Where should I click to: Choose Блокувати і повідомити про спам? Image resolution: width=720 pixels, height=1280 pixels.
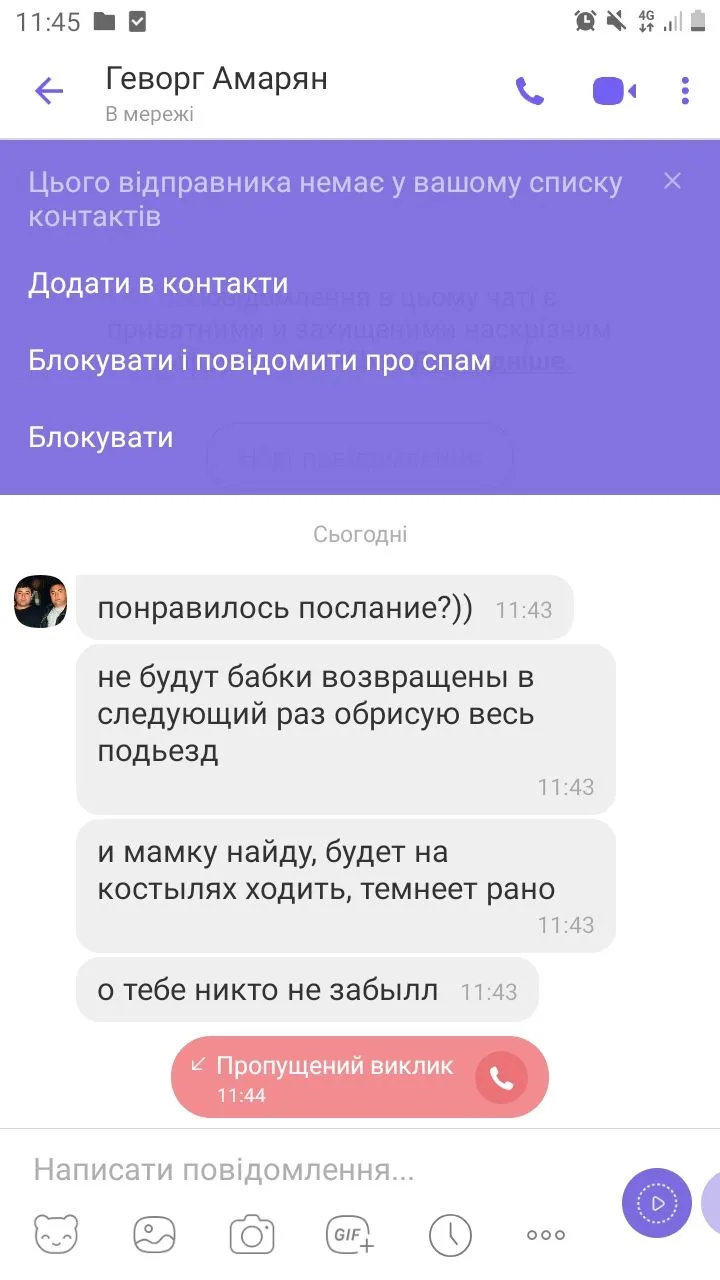point(259,360)
